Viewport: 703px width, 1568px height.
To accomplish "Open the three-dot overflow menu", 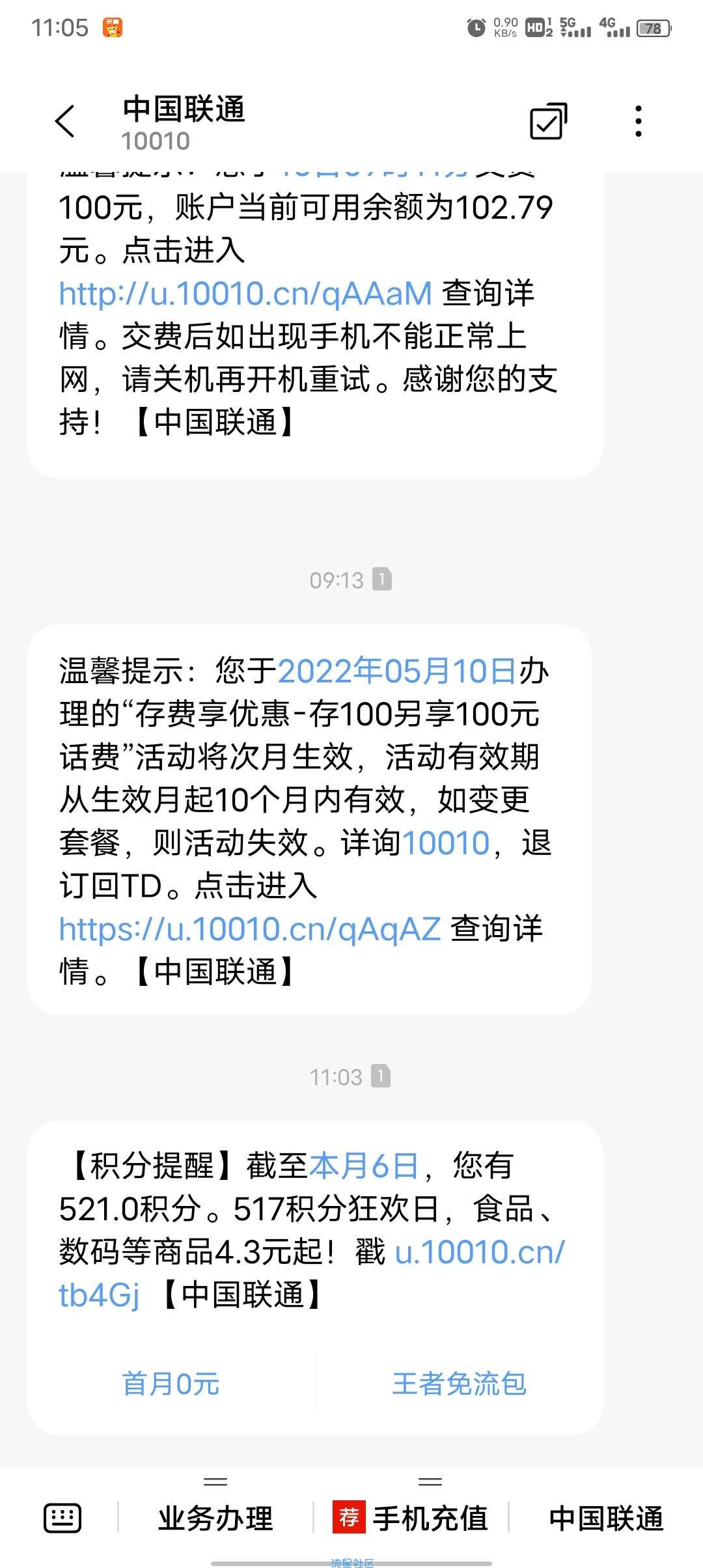I will coord(639,121).
